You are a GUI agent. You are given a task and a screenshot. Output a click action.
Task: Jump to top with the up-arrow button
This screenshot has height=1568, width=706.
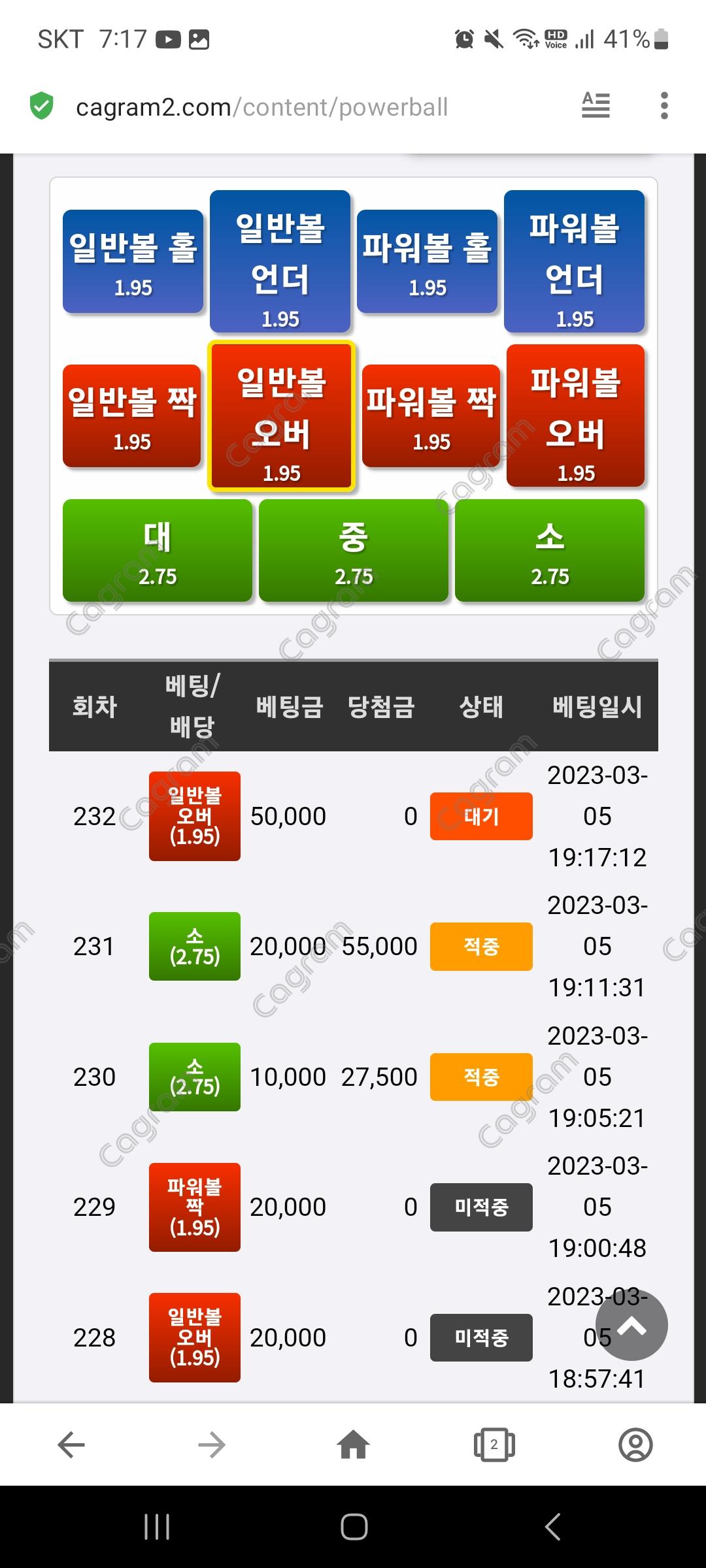pos(631,1326)
